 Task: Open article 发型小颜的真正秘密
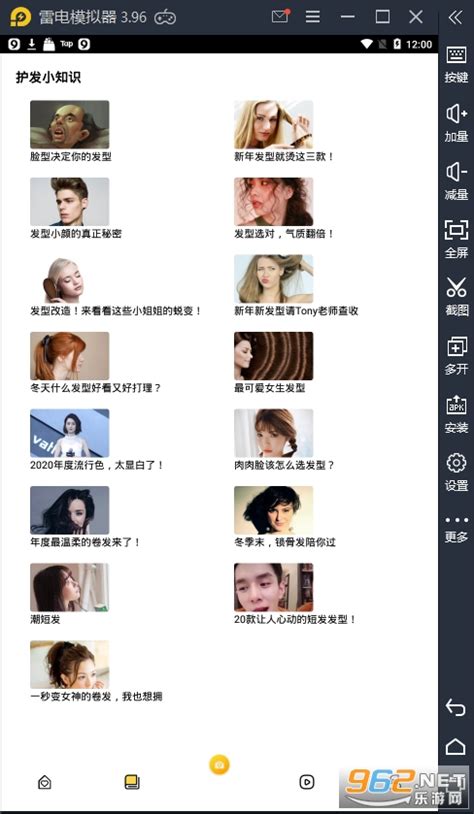click(75, 209)
